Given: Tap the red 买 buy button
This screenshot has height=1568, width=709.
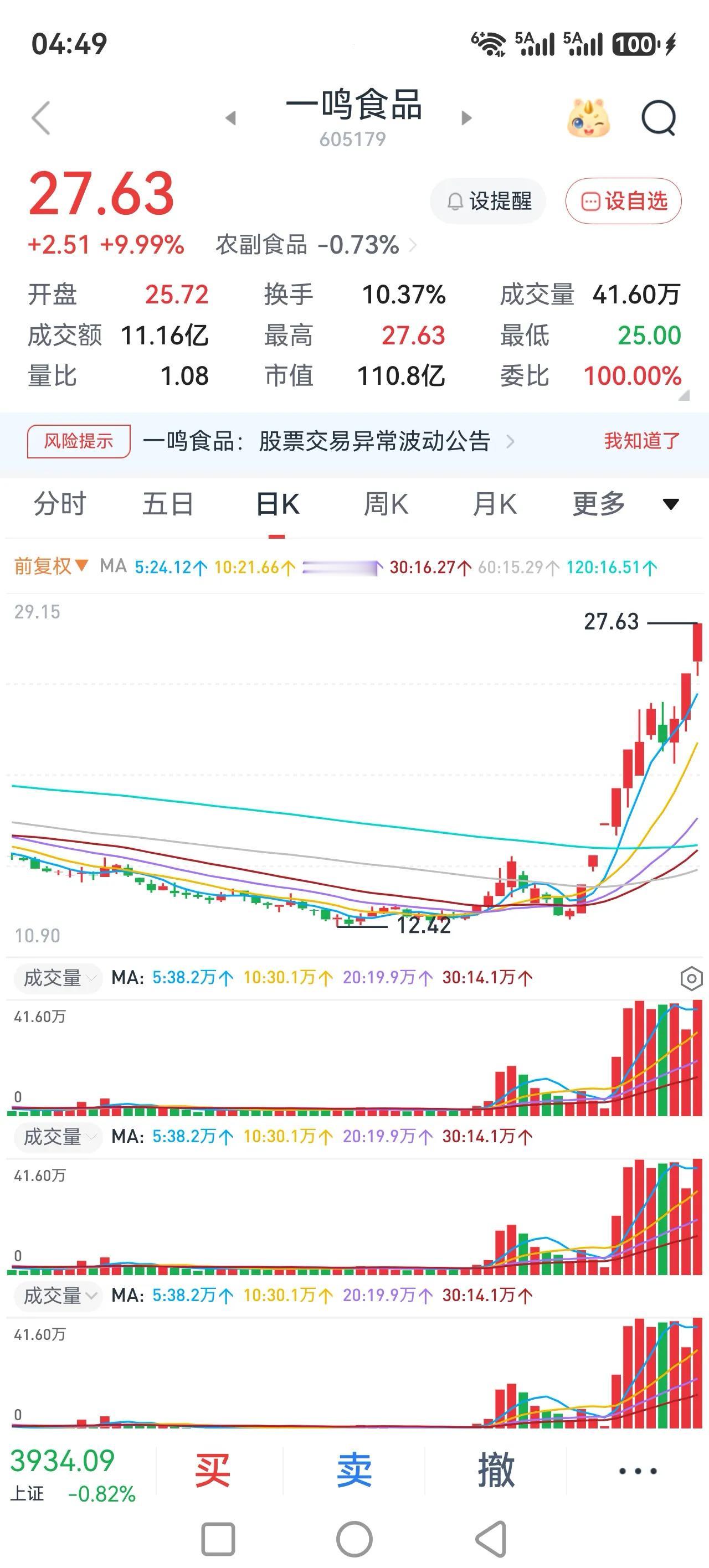Looking at the screenshot, I should pos(213,1471).
